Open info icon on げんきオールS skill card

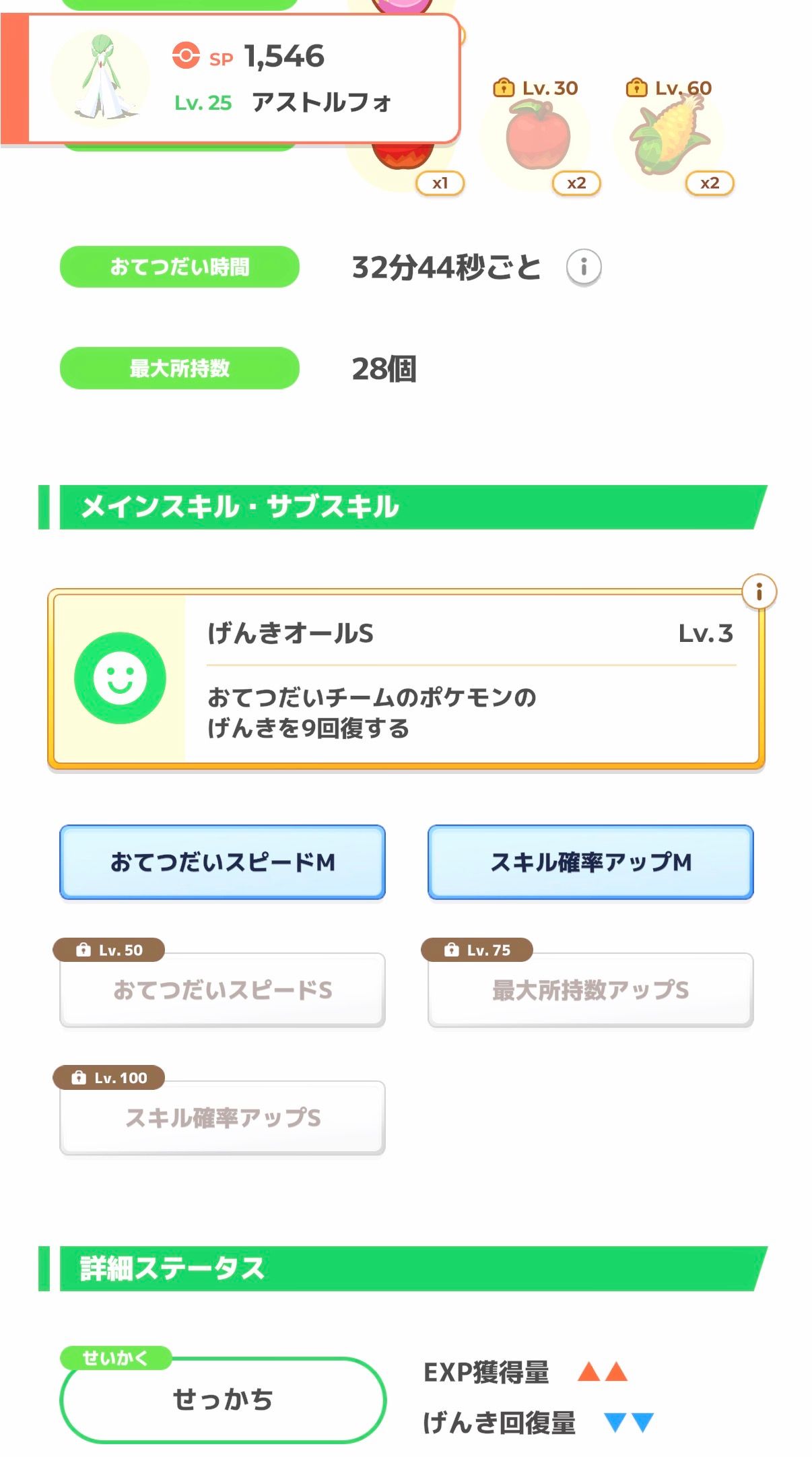759,592
